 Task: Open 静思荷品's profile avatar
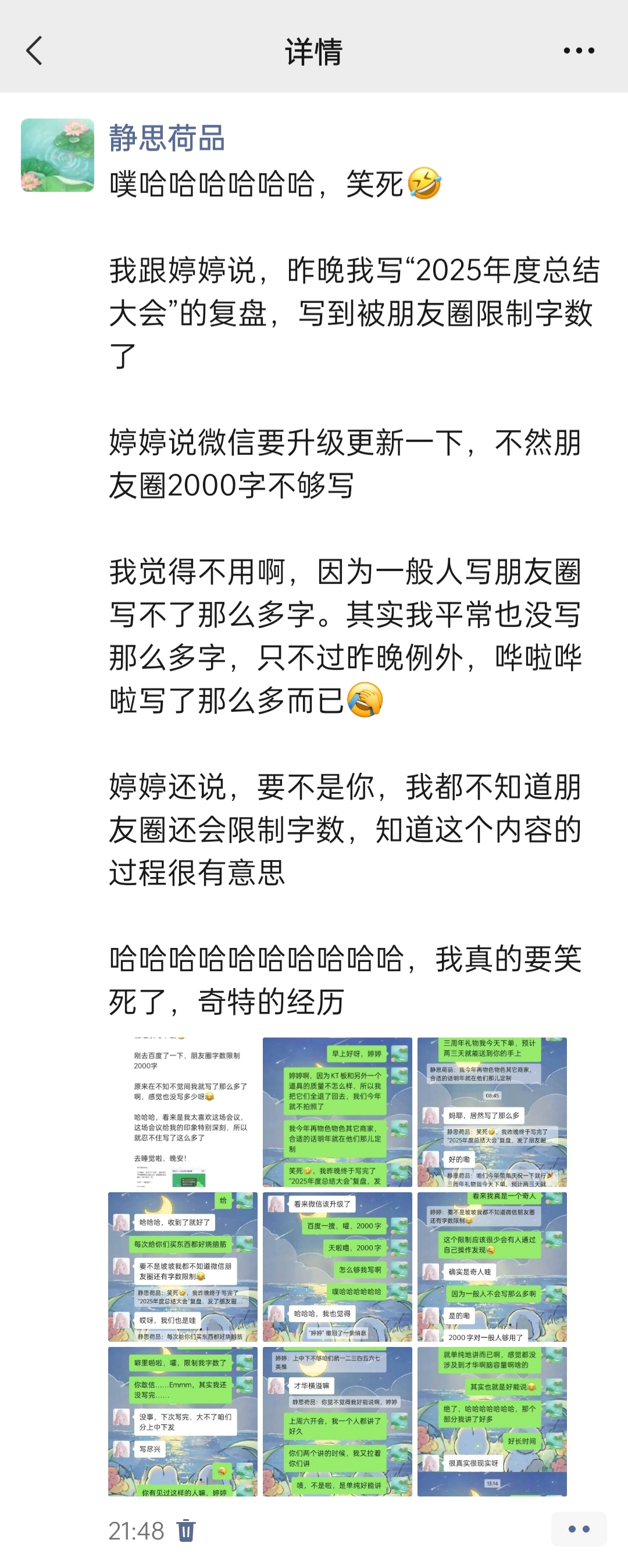pyautogui.click(x=57, y=155)
